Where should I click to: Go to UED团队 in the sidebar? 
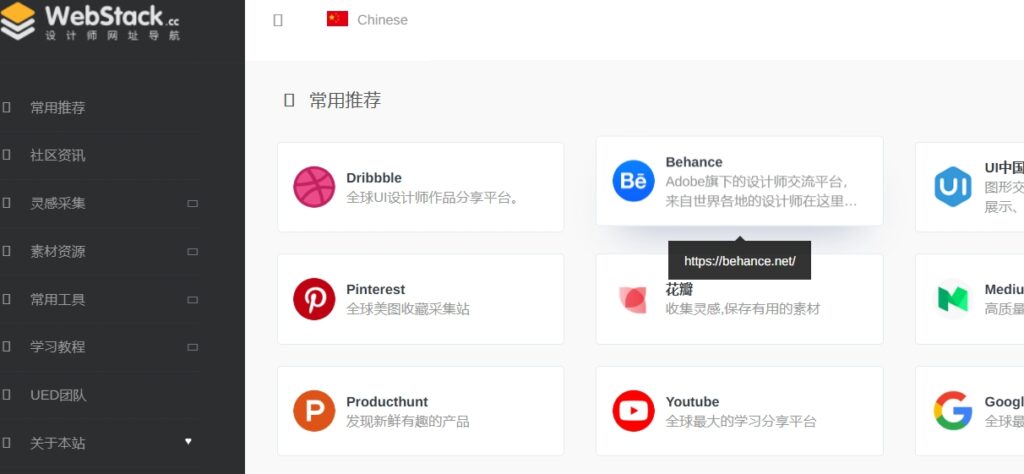[58, 395]
